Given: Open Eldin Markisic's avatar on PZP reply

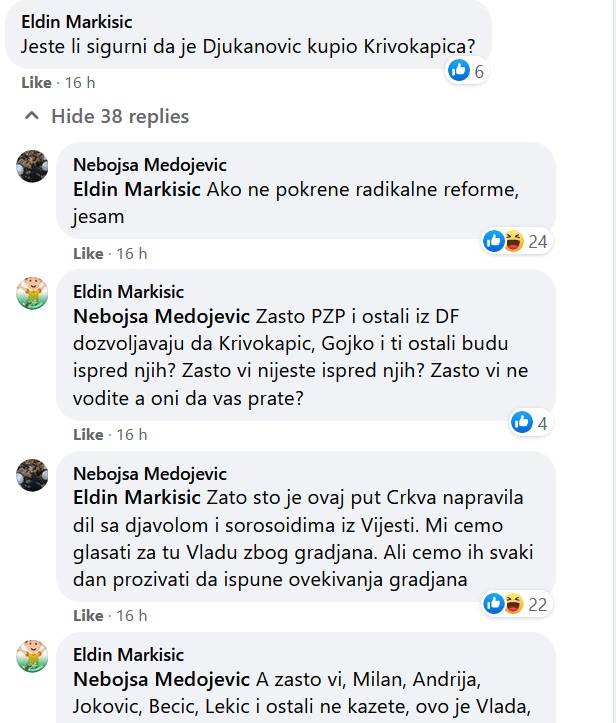Looking at the screenshot, I should (32, 293).
